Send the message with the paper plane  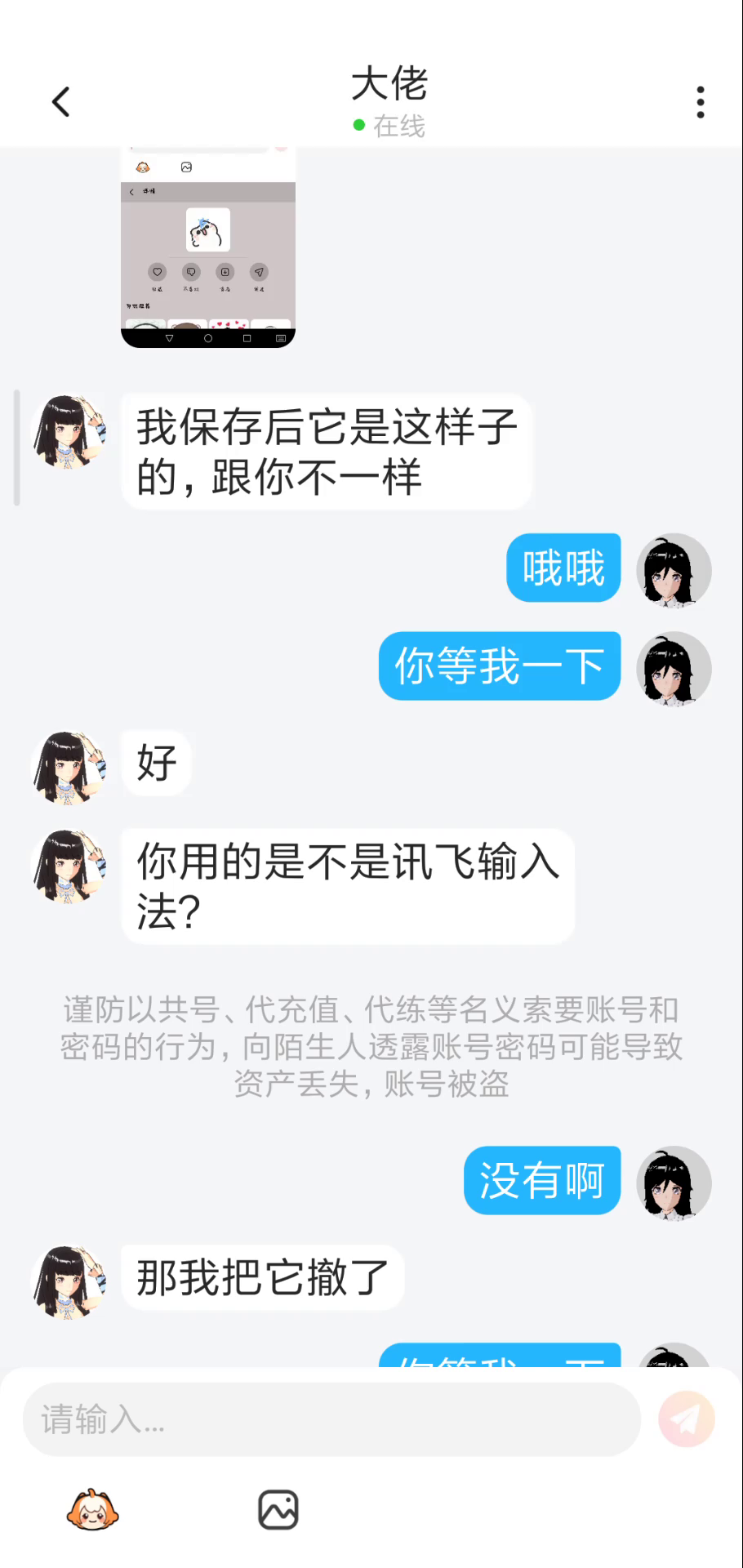point(687,1419)
